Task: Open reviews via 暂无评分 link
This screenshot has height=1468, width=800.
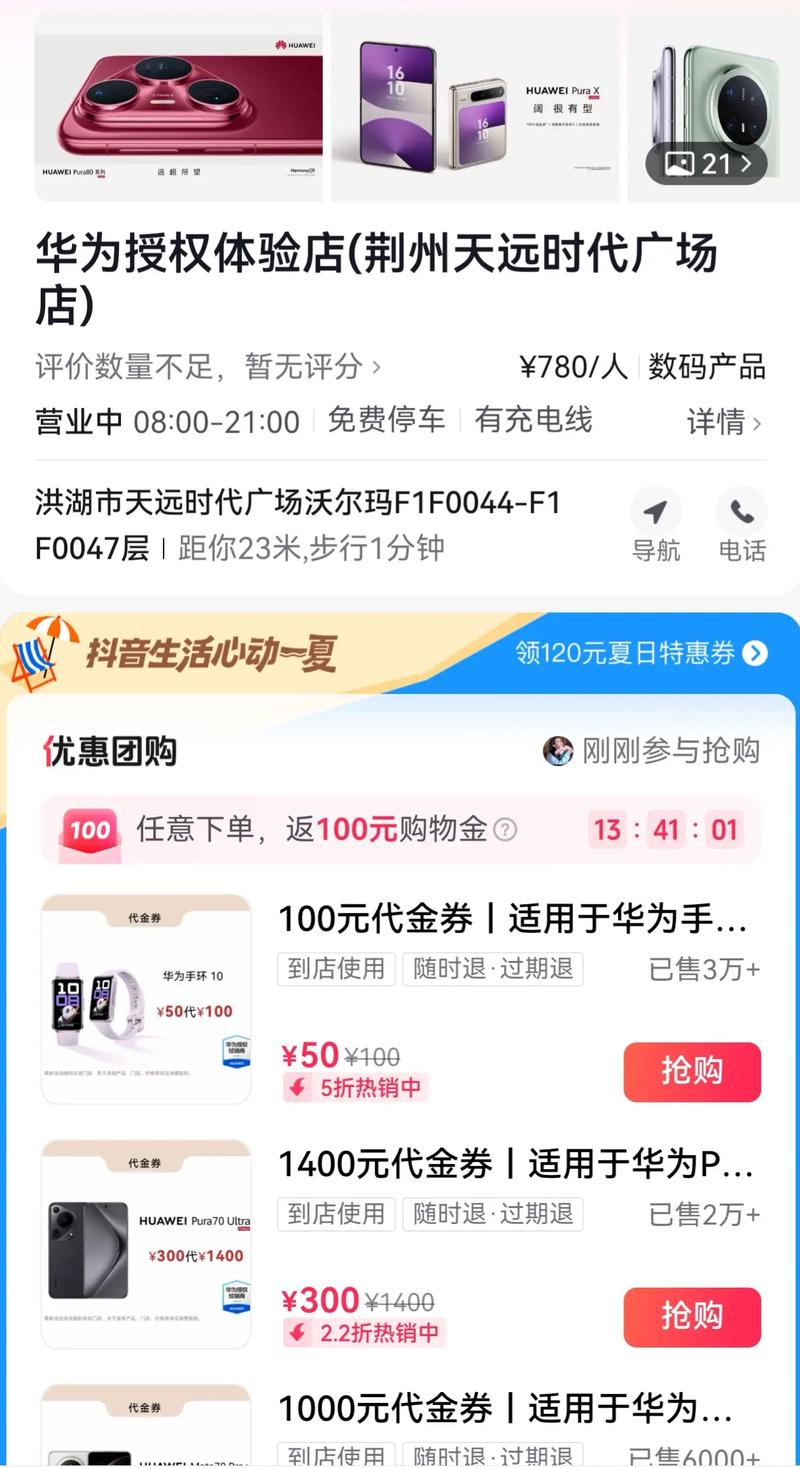Action: click(x=208, y=367)
